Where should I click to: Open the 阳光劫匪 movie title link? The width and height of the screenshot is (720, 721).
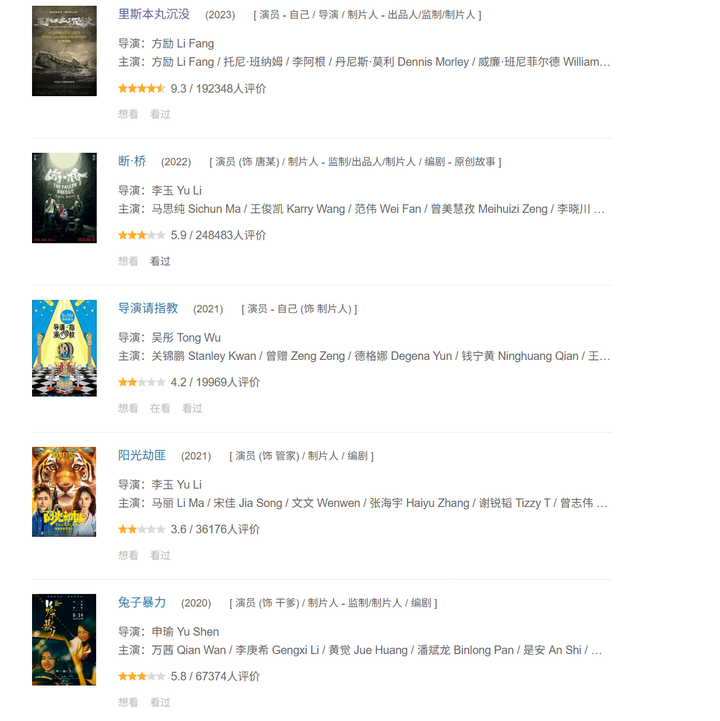pyautogui.click(x=142, y=455)
